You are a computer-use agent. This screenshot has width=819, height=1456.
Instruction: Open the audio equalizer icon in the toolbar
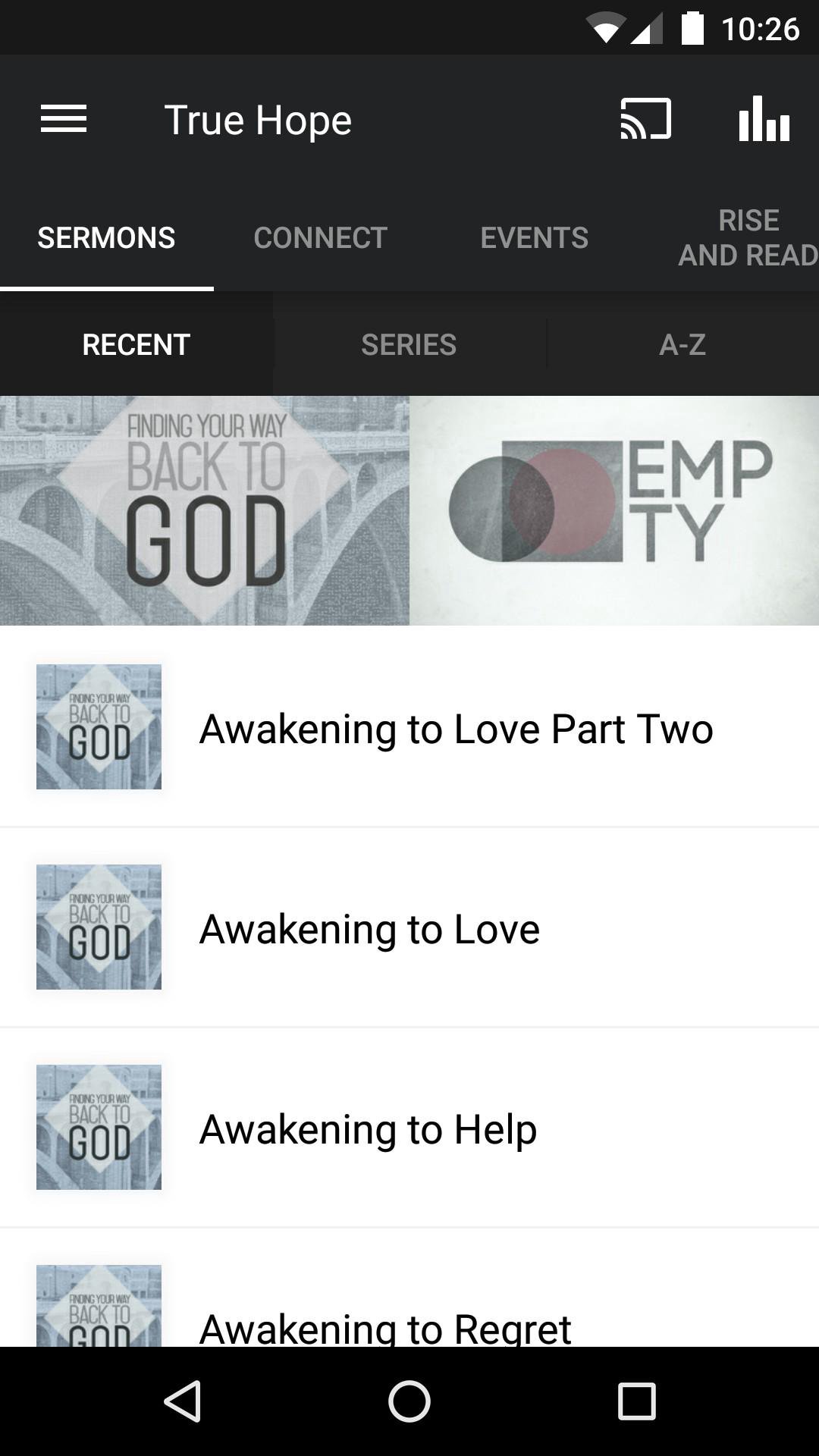pyautogui.click(x=764, y=119)
